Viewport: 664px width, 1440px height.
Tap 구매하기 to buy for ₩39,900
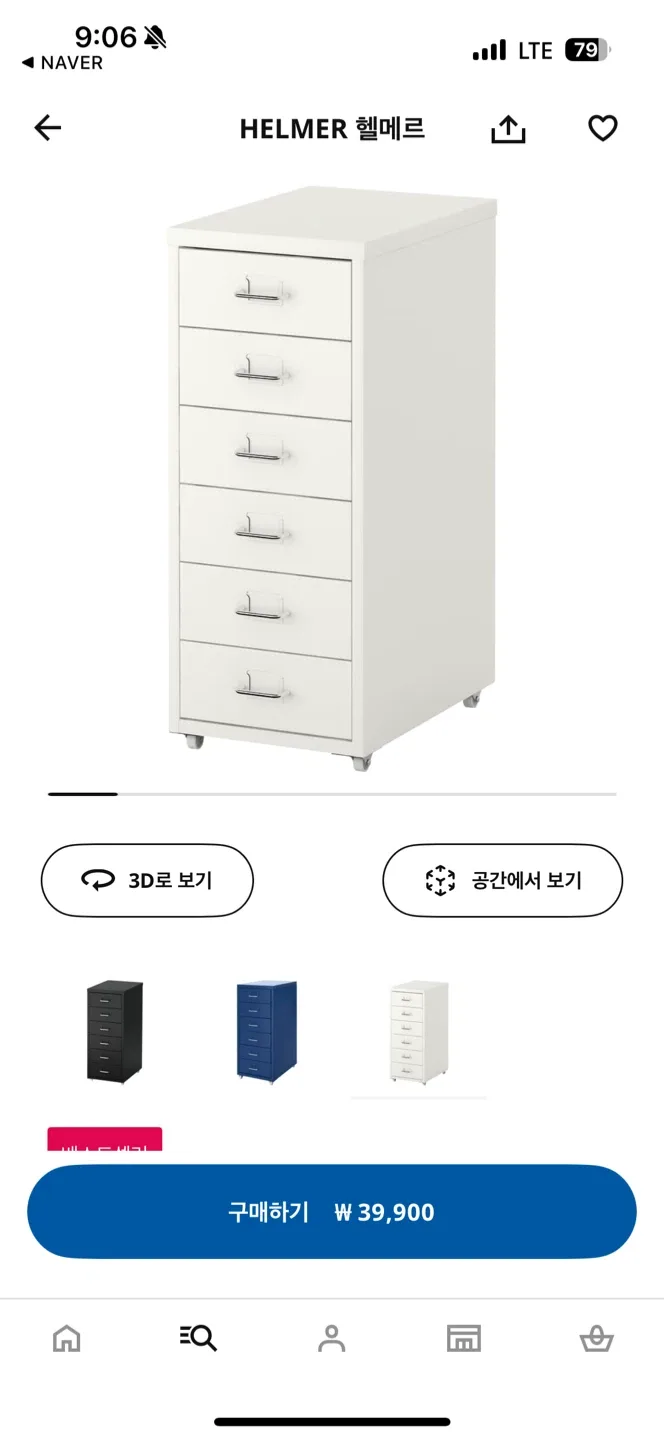tap(332, 1212)
